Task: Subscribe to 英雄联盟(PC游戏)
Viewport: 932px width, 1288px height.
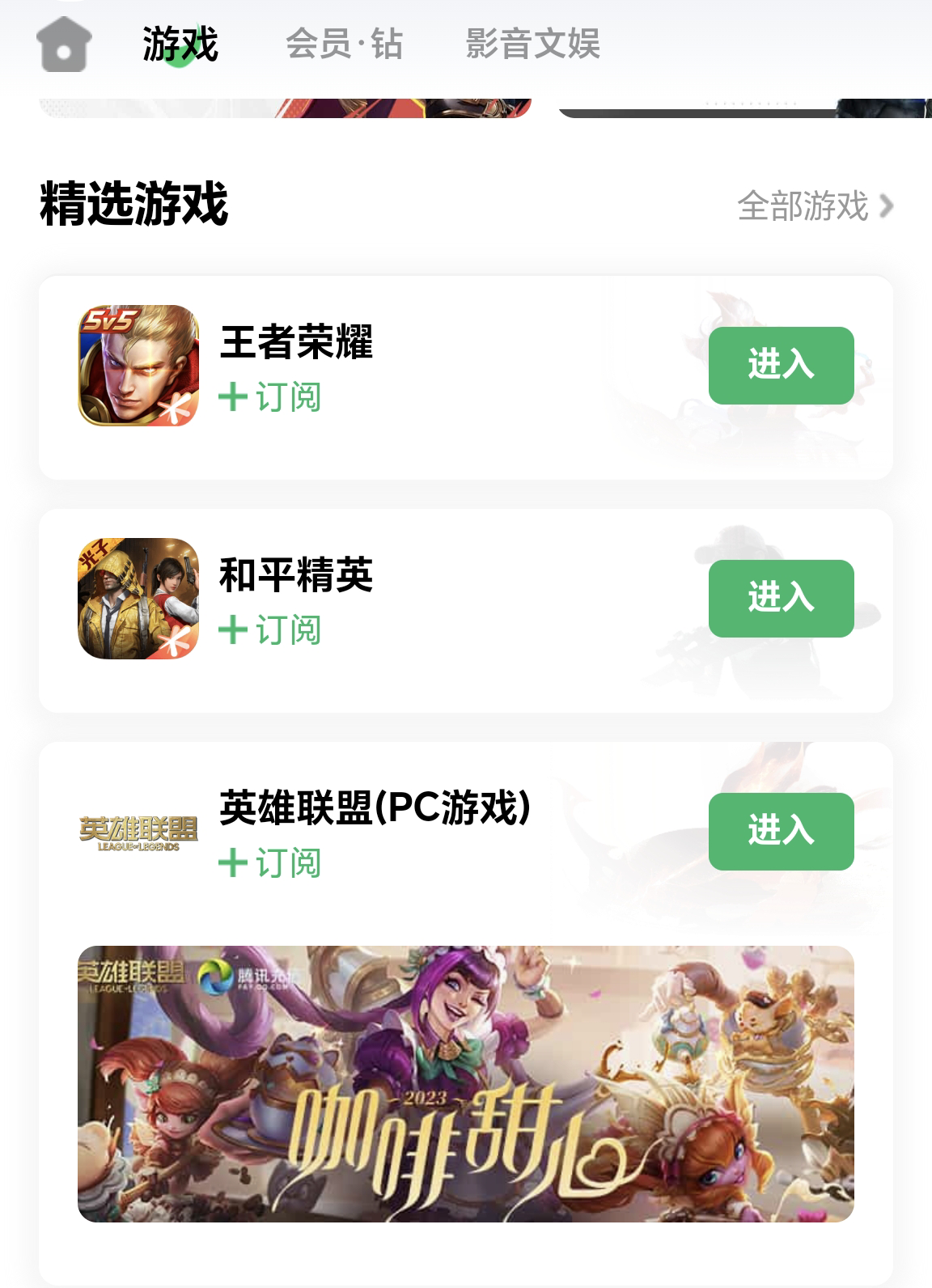Action: point(270,863)
